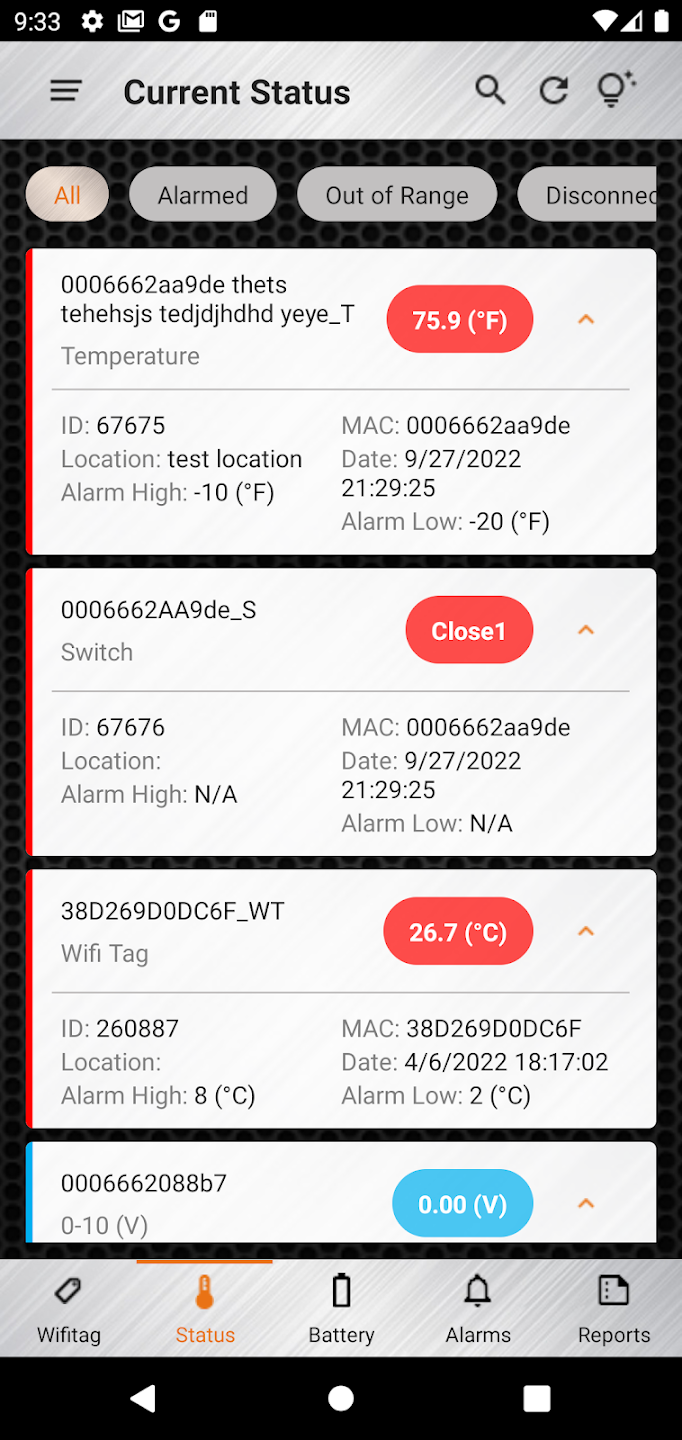Collapse the Temperature sensor card details
The image size is (682, 1440).
586,320
